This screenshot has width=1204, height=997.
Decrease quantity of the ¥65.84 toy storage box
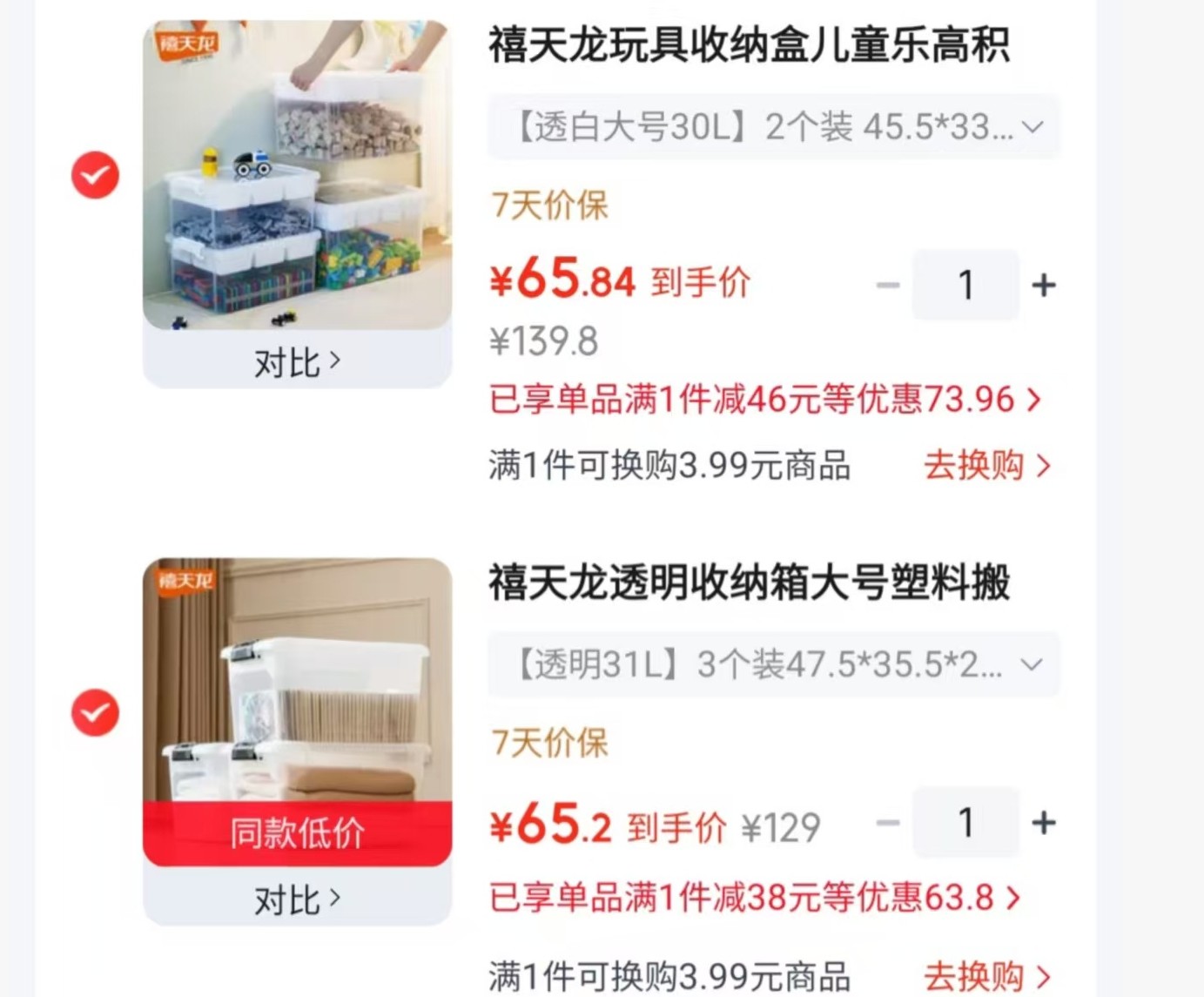(x=887, y=285)
